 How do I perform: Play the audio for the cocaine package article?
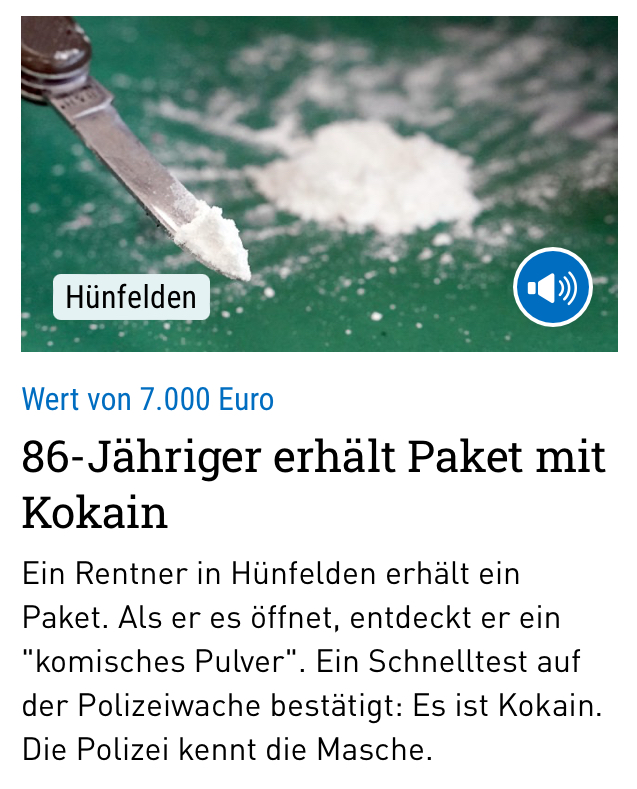point(552,288)
